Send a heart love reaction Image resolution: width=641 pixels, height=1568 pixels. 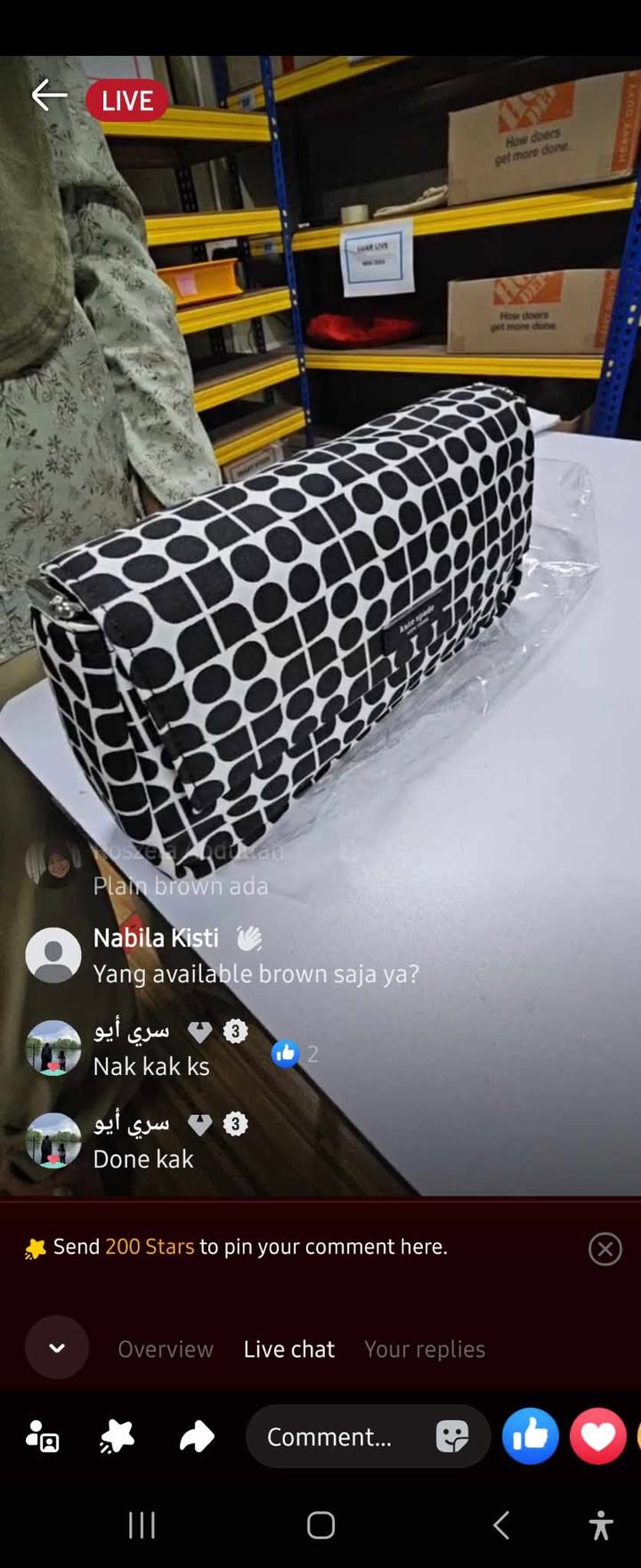point(597,1436)
